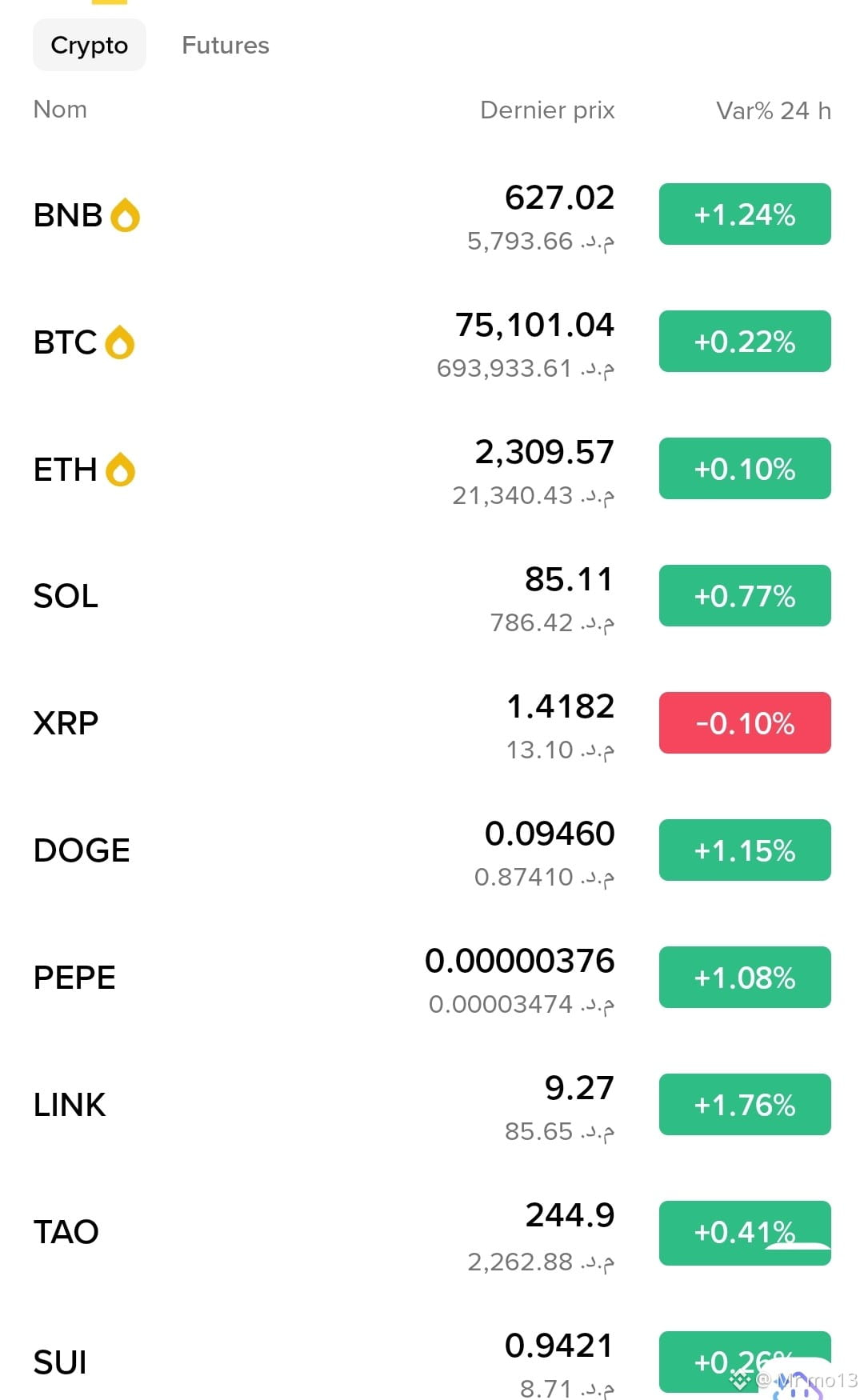Open the SOL market row
This screenshot has width=864, height=1400.
[x=432, y=596]
